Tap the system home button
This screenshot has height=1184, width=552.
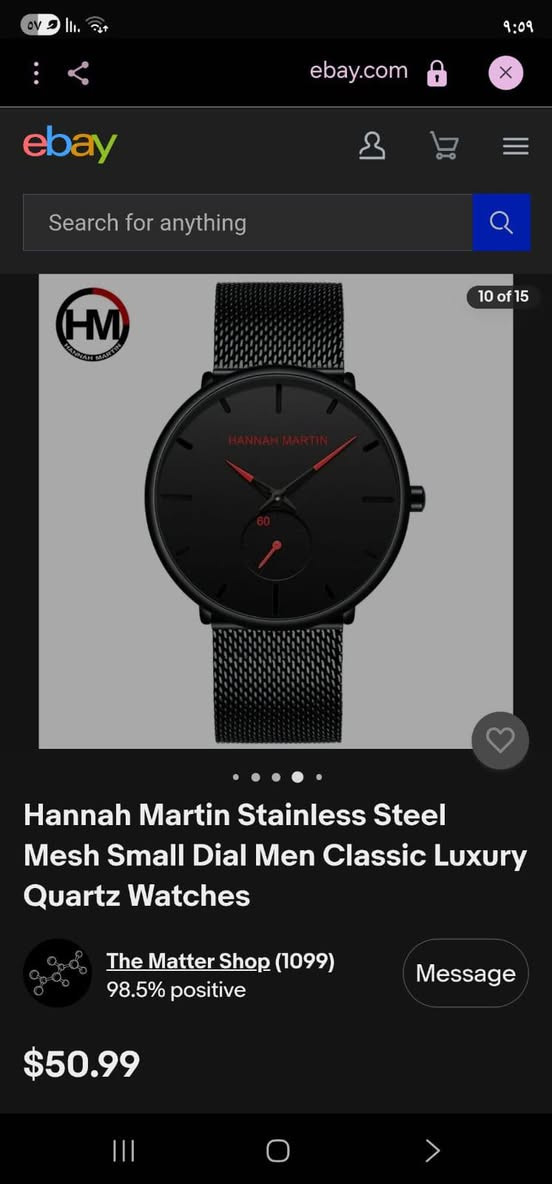278,1151
